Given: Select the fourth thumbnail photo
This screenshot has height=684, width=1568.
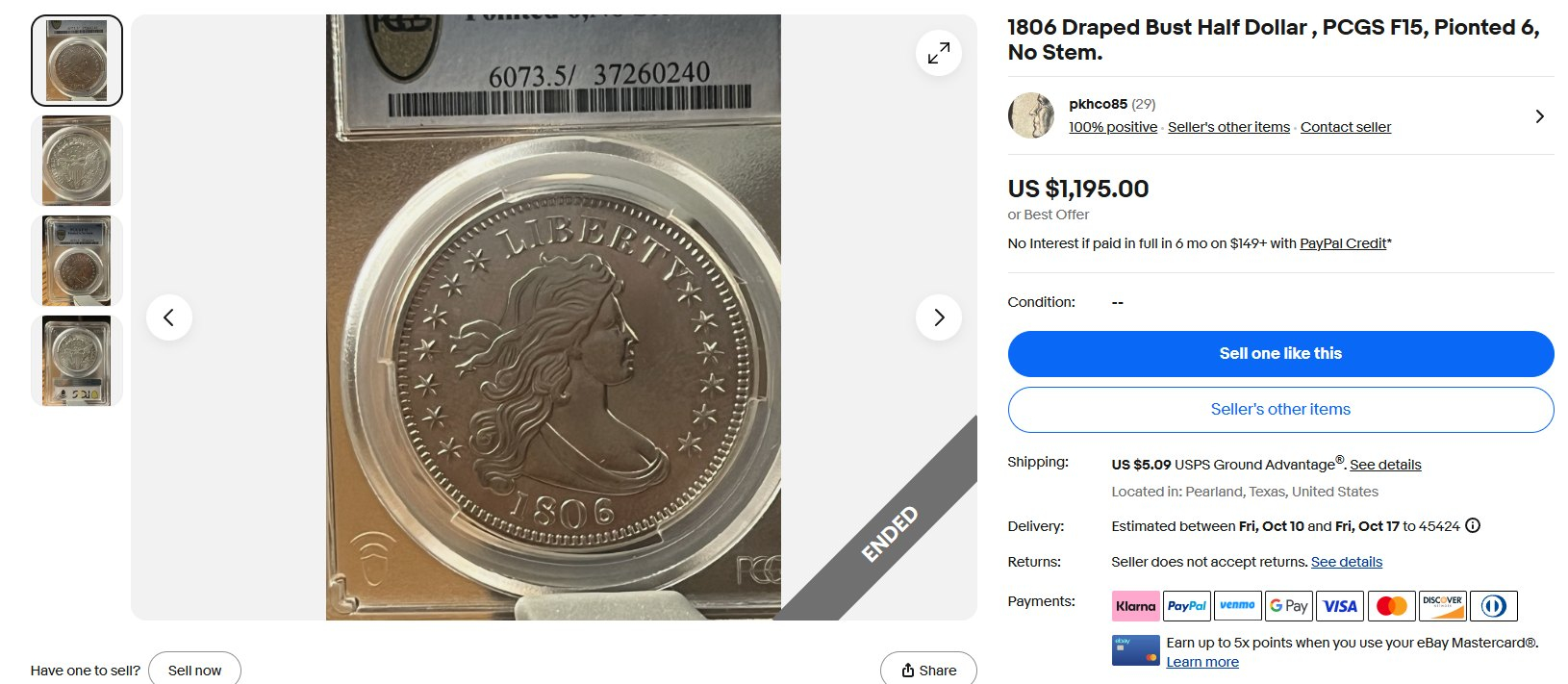Looking at the screenshot, I should (77, 361).
